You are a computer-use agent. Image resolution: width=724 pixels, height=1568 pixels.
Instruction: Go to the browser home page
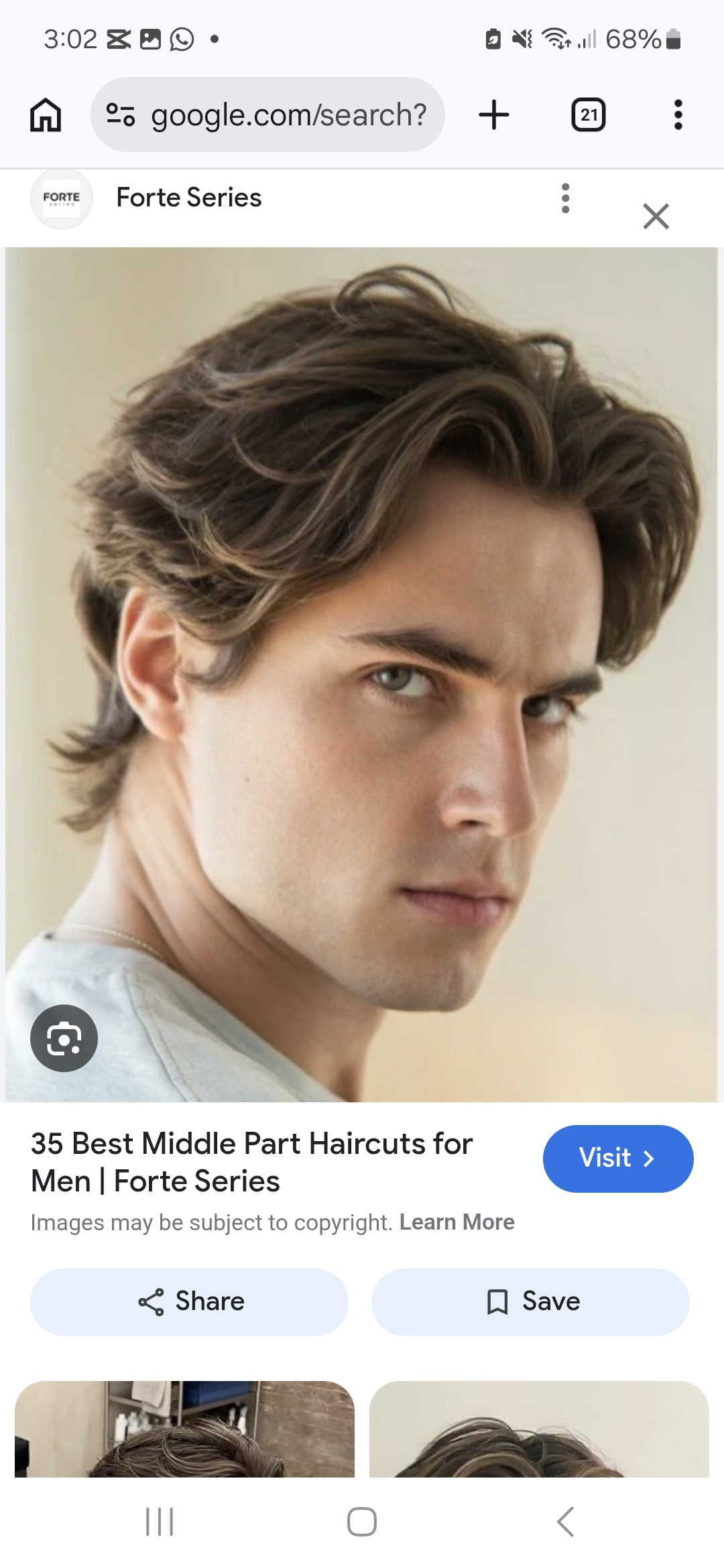point(46,115)
